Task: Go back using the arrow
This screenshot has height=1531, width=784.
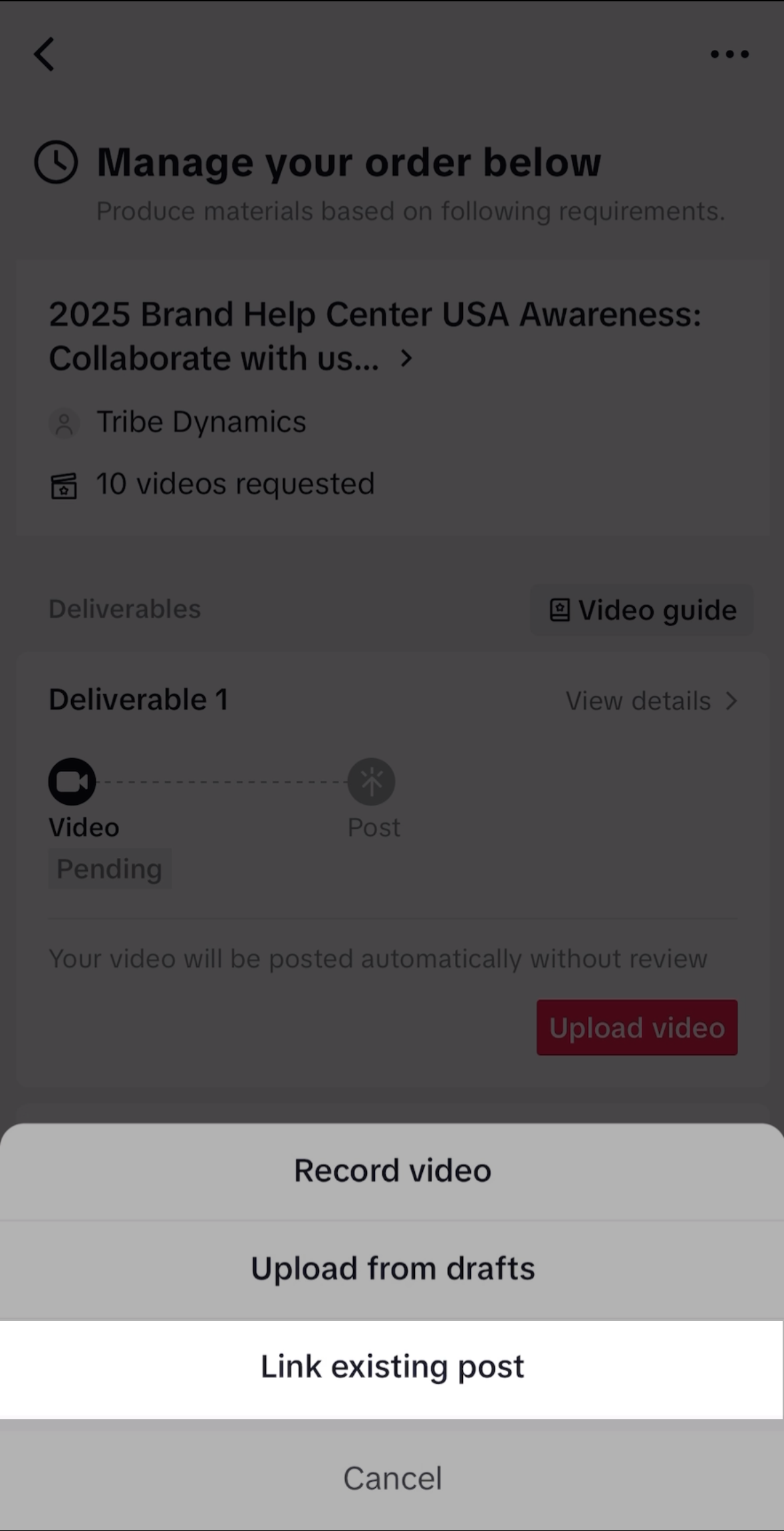Action: point(45,54)
